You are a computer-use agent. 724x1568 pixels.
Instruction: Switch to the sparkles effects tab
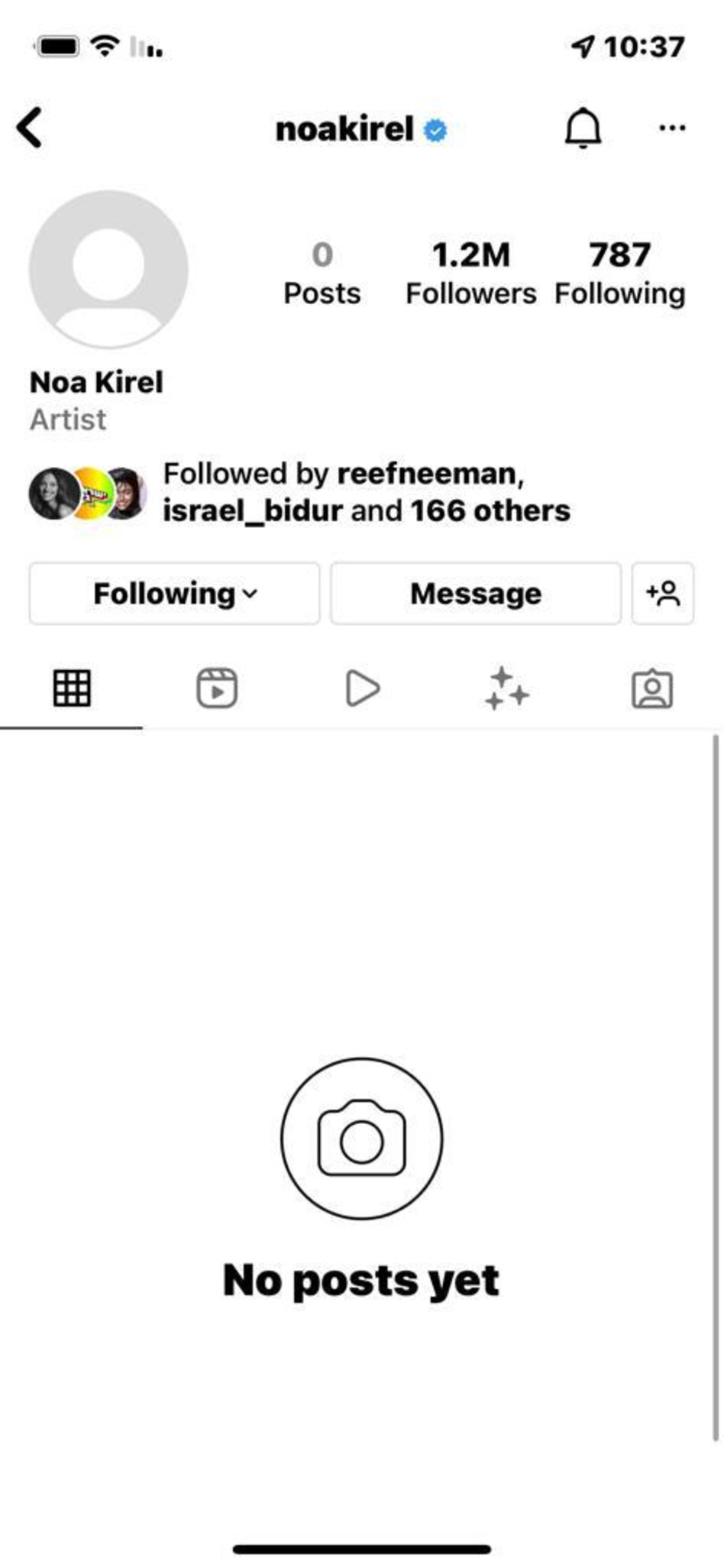click(507, 688)
